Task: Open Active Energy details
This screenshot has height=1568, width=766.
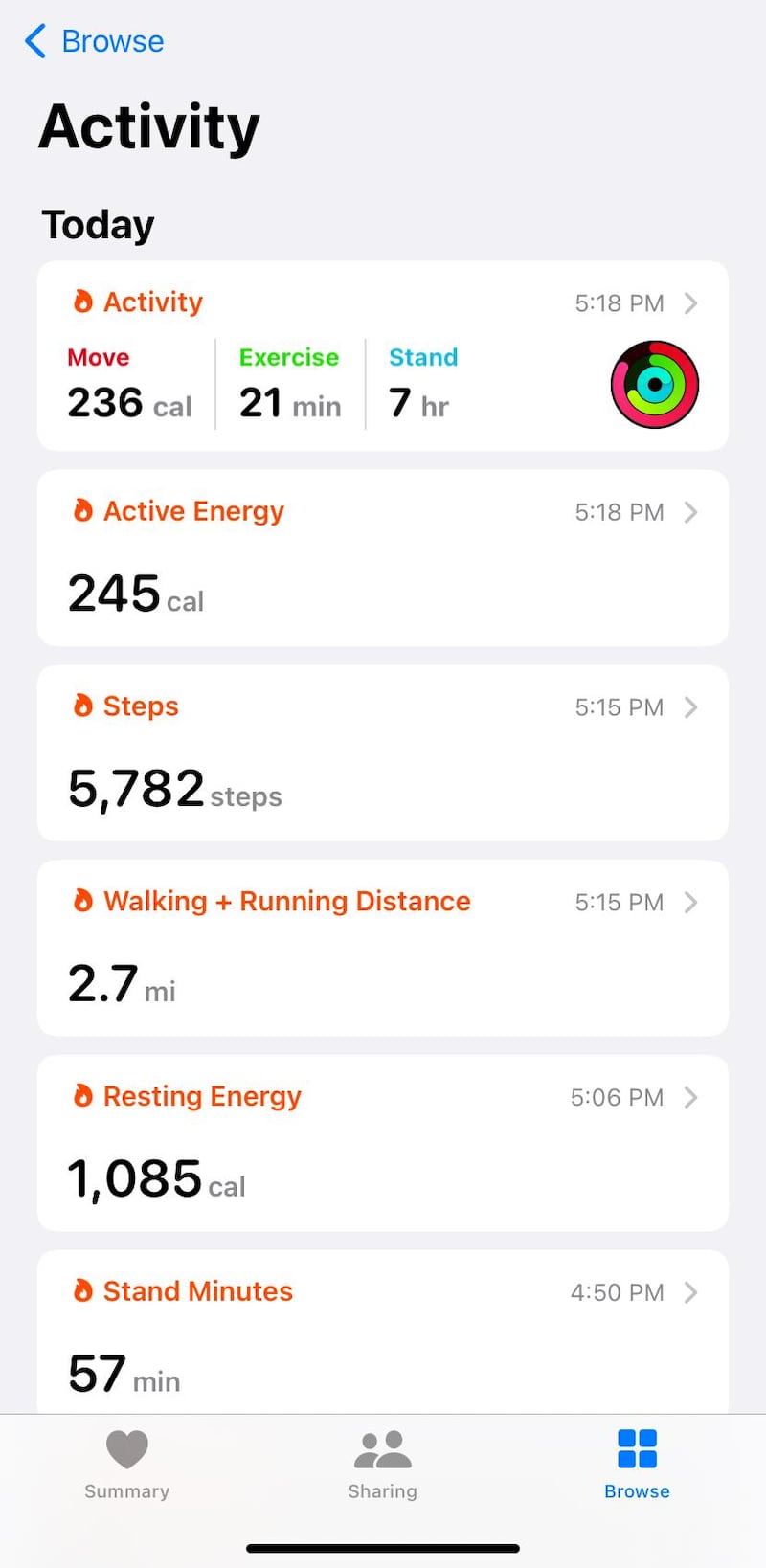Action: point(383,558)
